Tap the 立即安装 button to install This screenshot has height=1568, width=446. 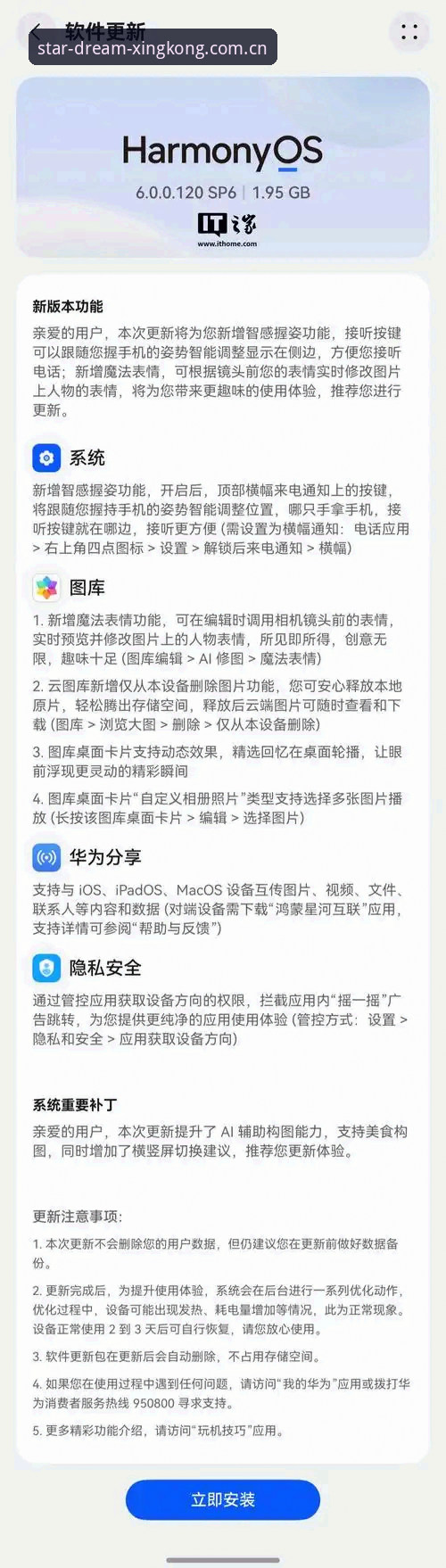coord(223,1499)
